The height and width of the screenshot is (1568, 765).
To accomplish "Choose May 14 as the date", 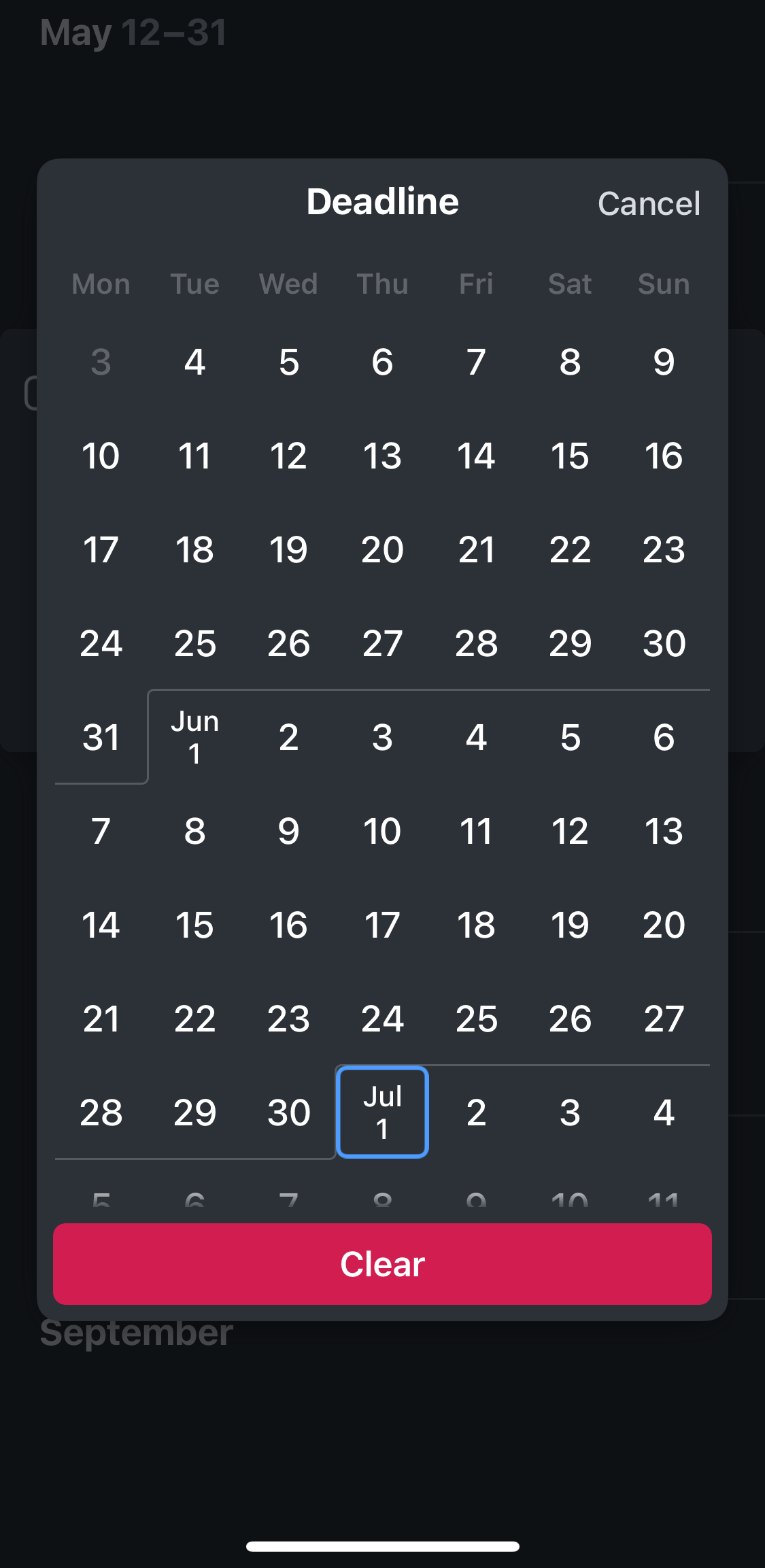I will pos(476,456).
